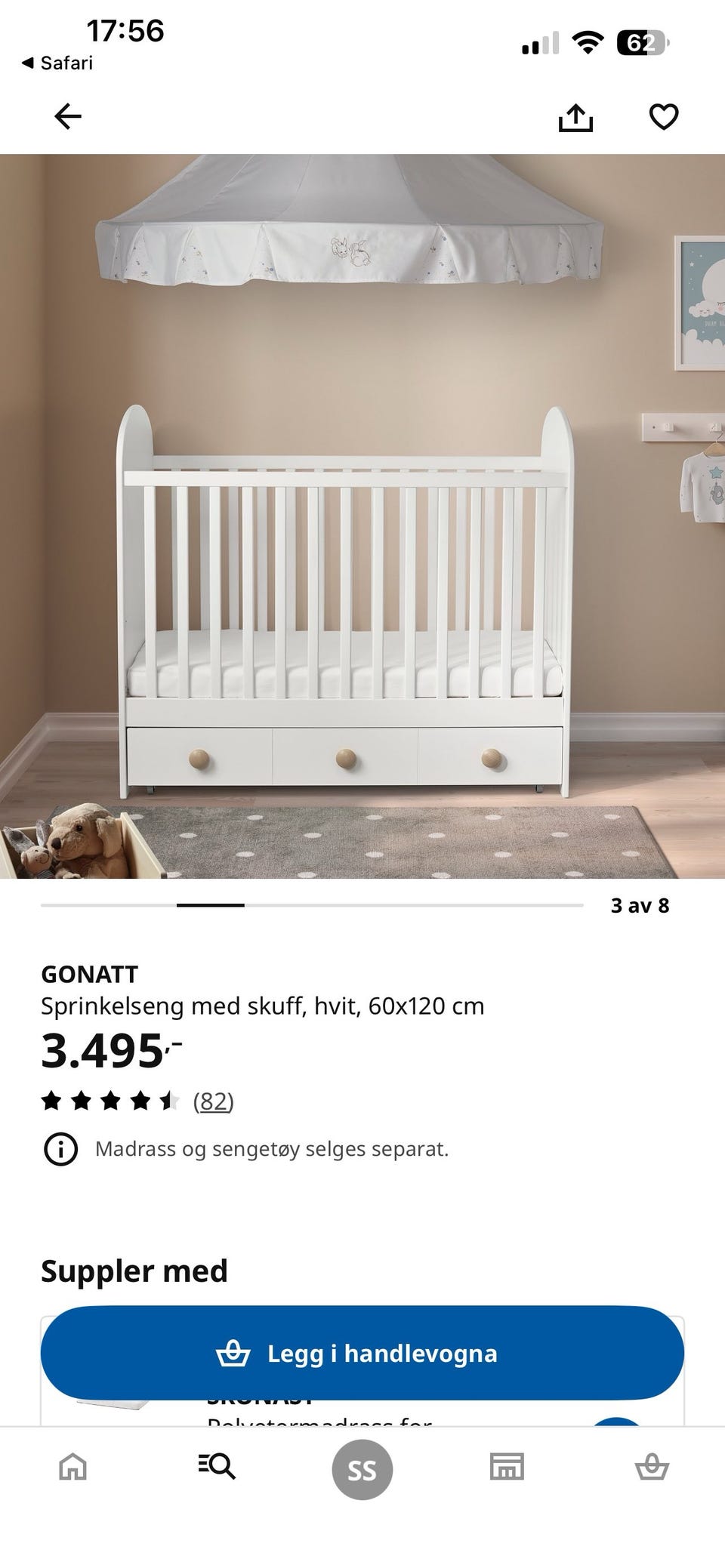The image size is (725, 1568).
Task: Open the search and browse tab
Action: click(217, 1467)
